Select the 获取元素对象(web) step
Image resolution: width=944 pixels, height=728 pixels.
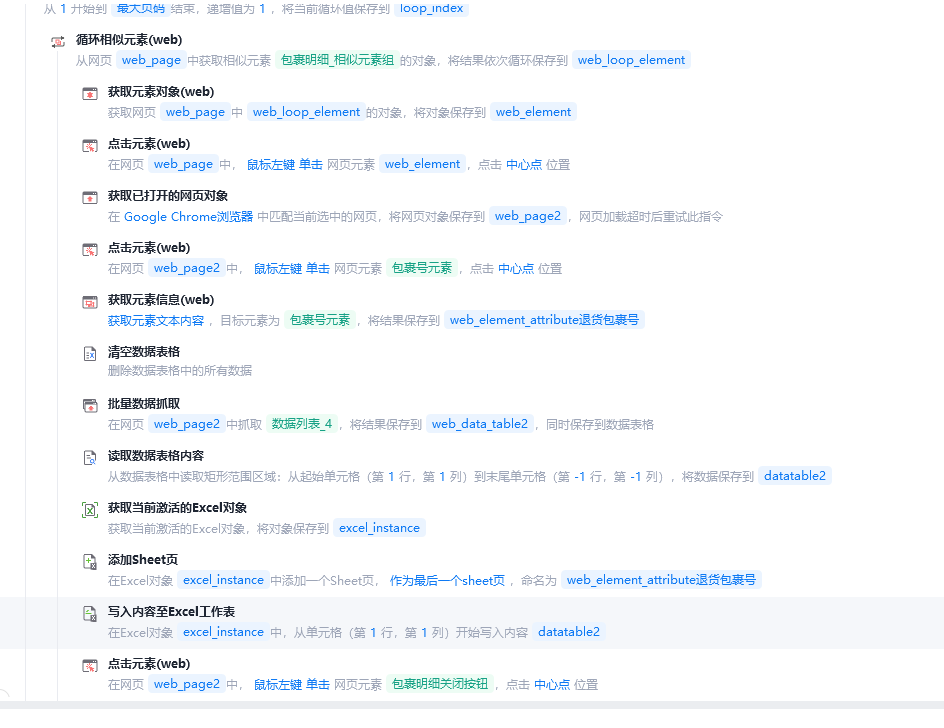click(x=160, y=92)
